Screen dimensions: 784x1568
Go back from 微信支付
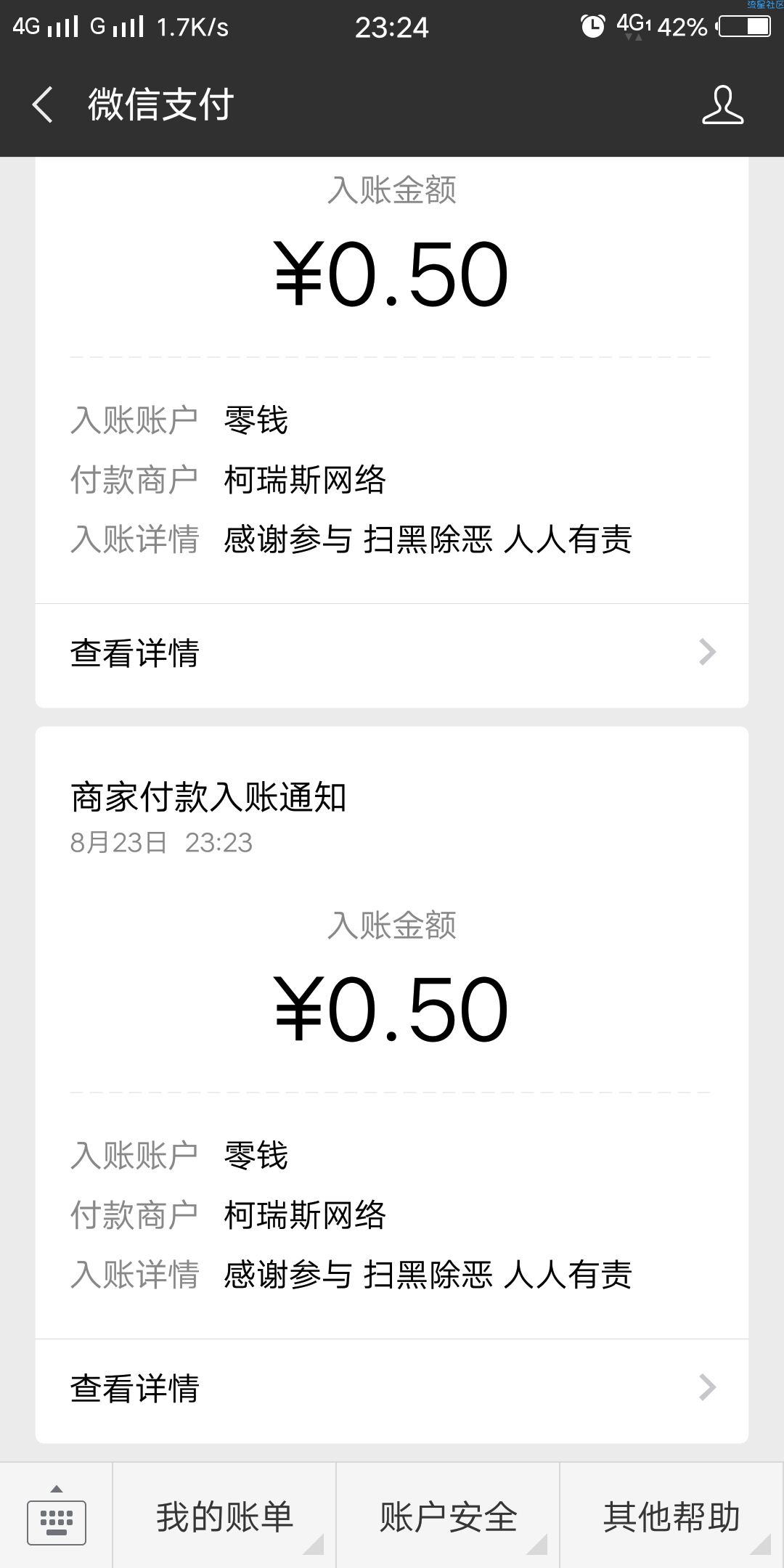tap(43, 105)
